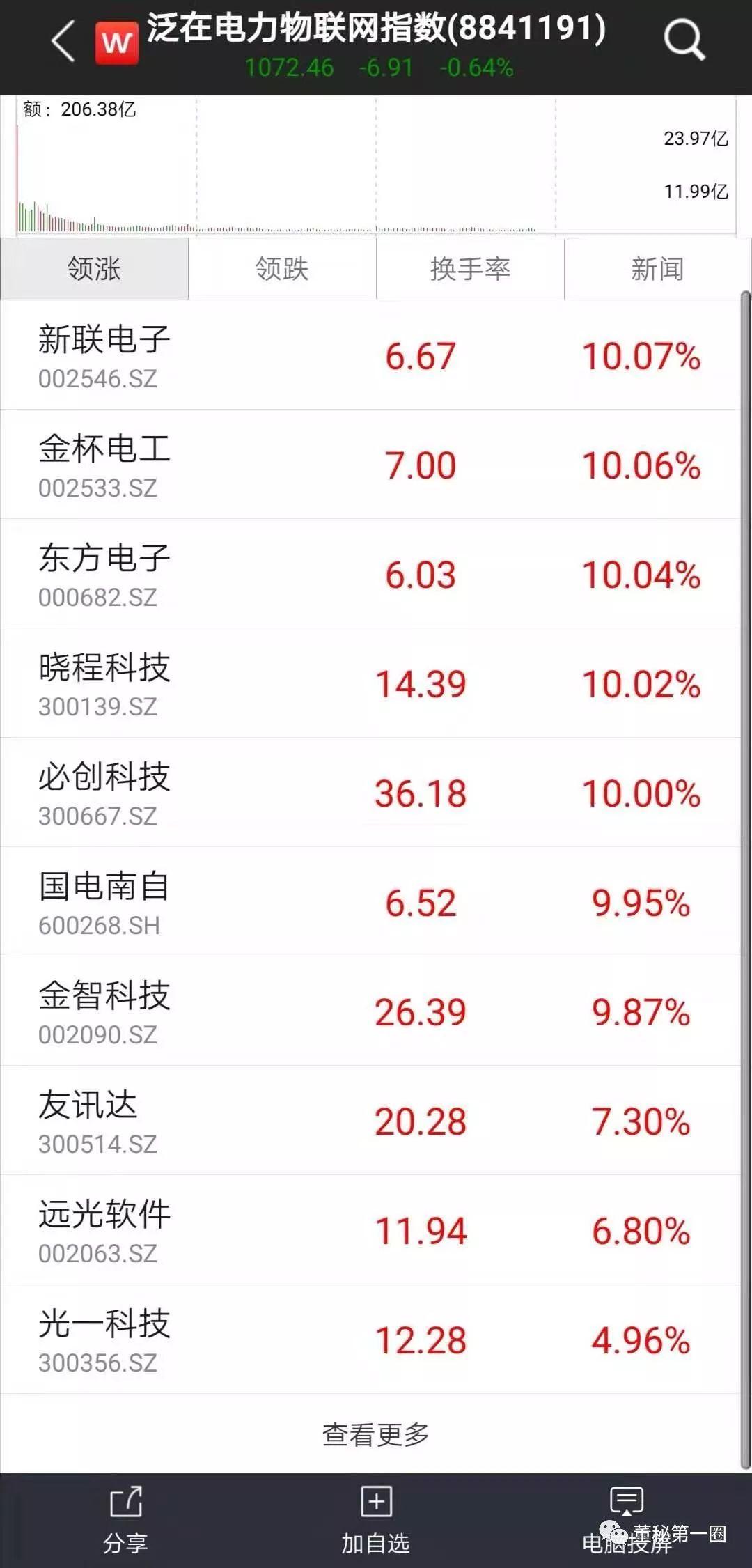Select the 领涨 tab

[94, 269]
